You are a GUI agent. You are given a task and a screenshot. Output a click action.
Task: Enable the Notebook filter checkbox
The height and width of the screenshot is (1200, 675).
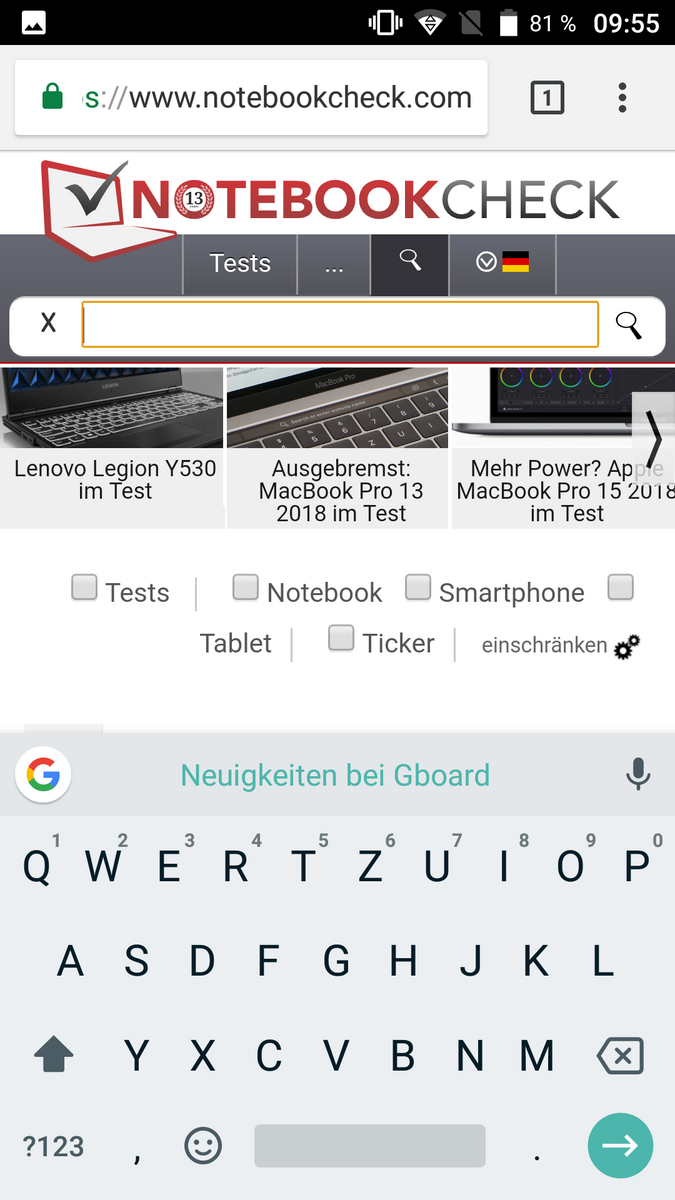(245, 588)
